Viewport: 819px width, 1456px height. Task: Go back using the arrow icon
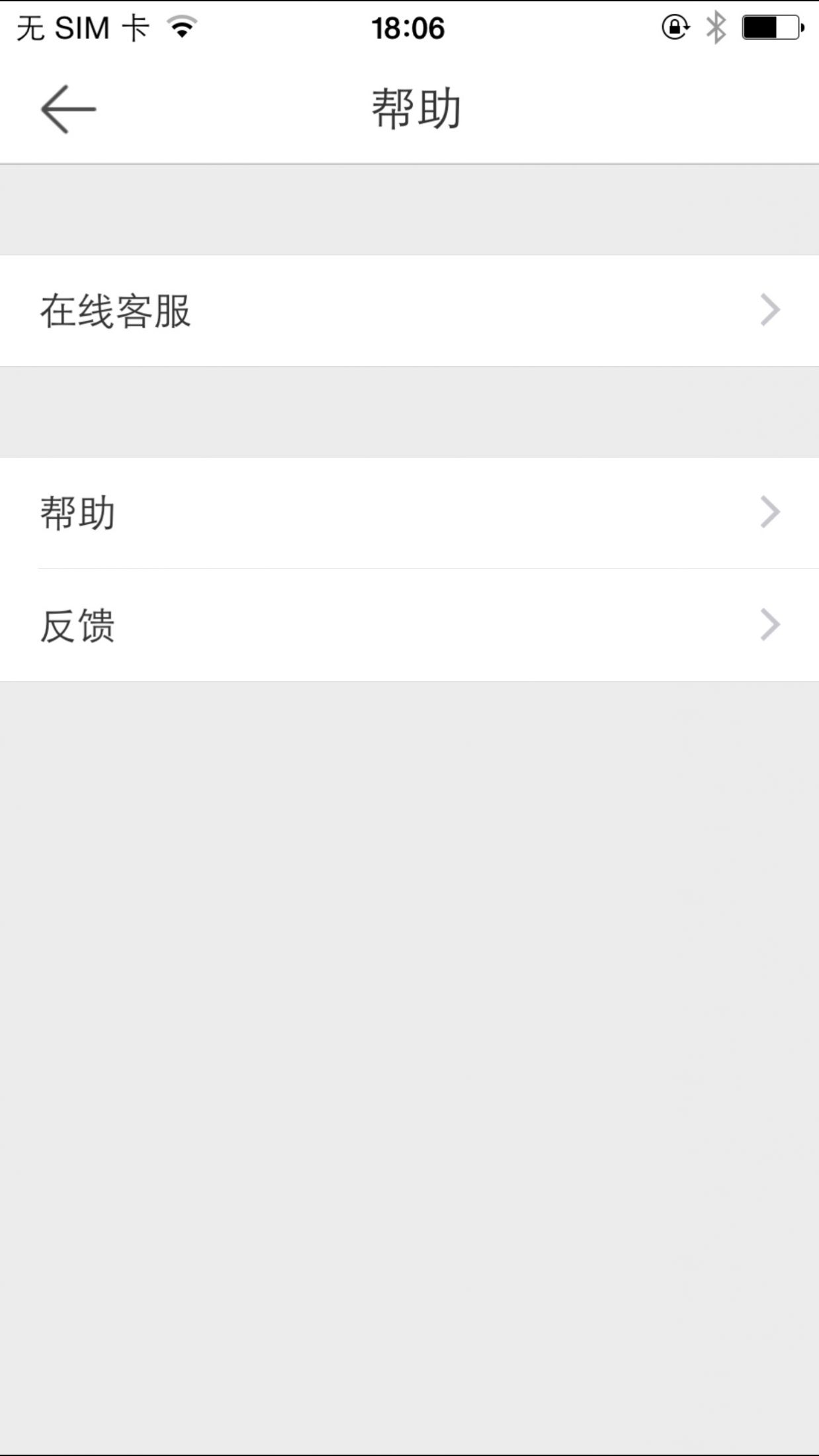[68, 109]
